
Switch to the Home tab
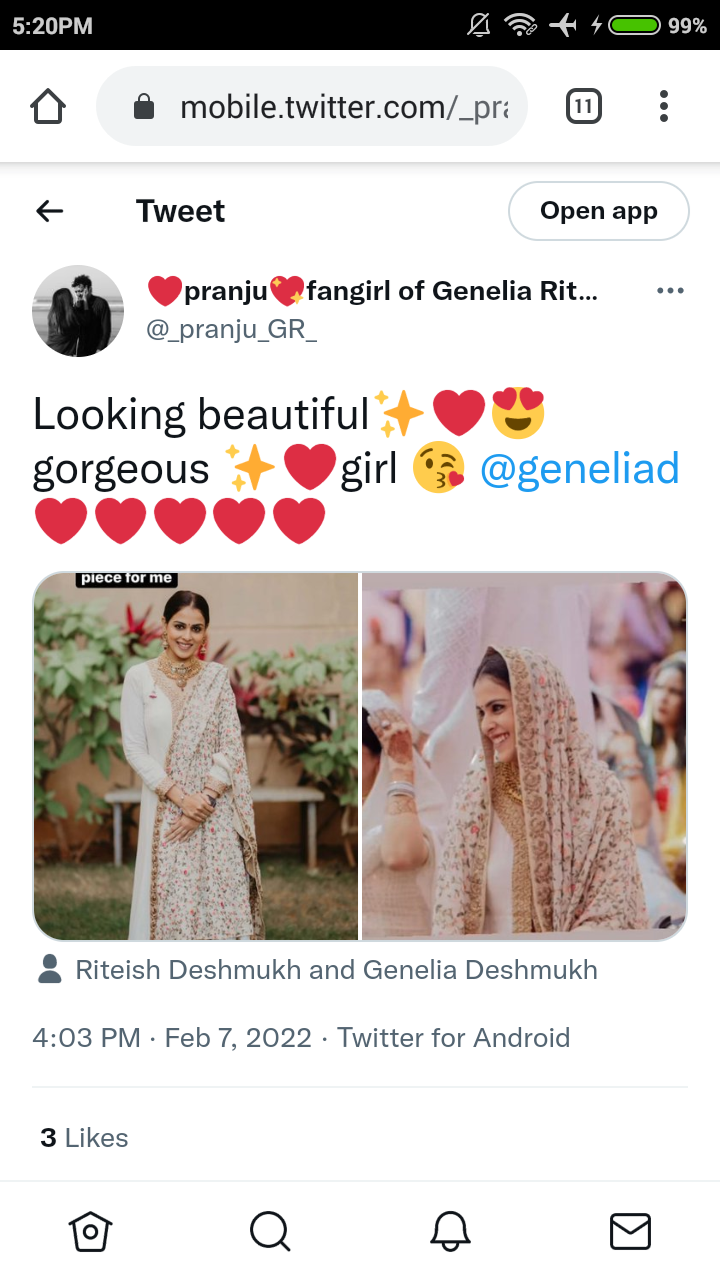coord(90,1231)
